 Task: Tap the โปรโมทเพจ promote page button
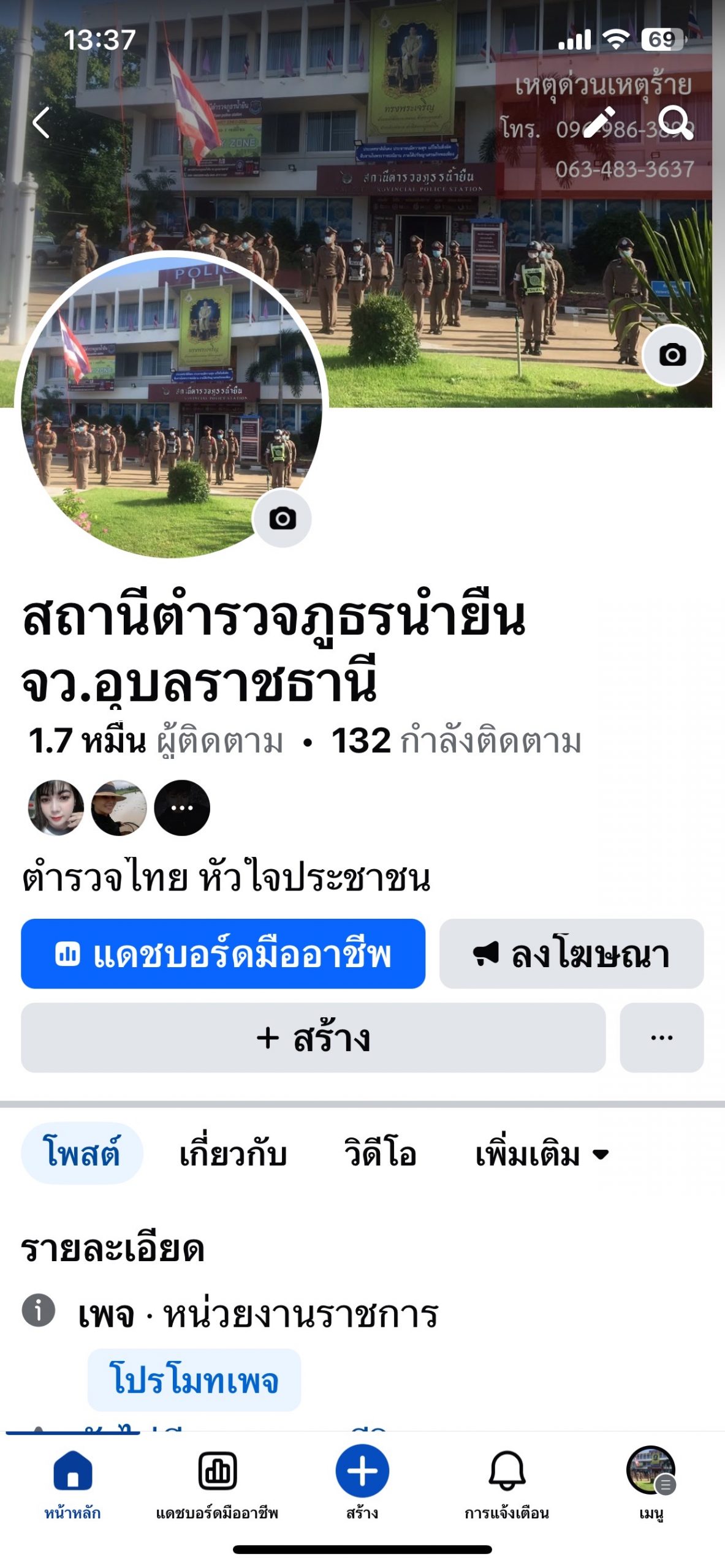(194, 1380)
